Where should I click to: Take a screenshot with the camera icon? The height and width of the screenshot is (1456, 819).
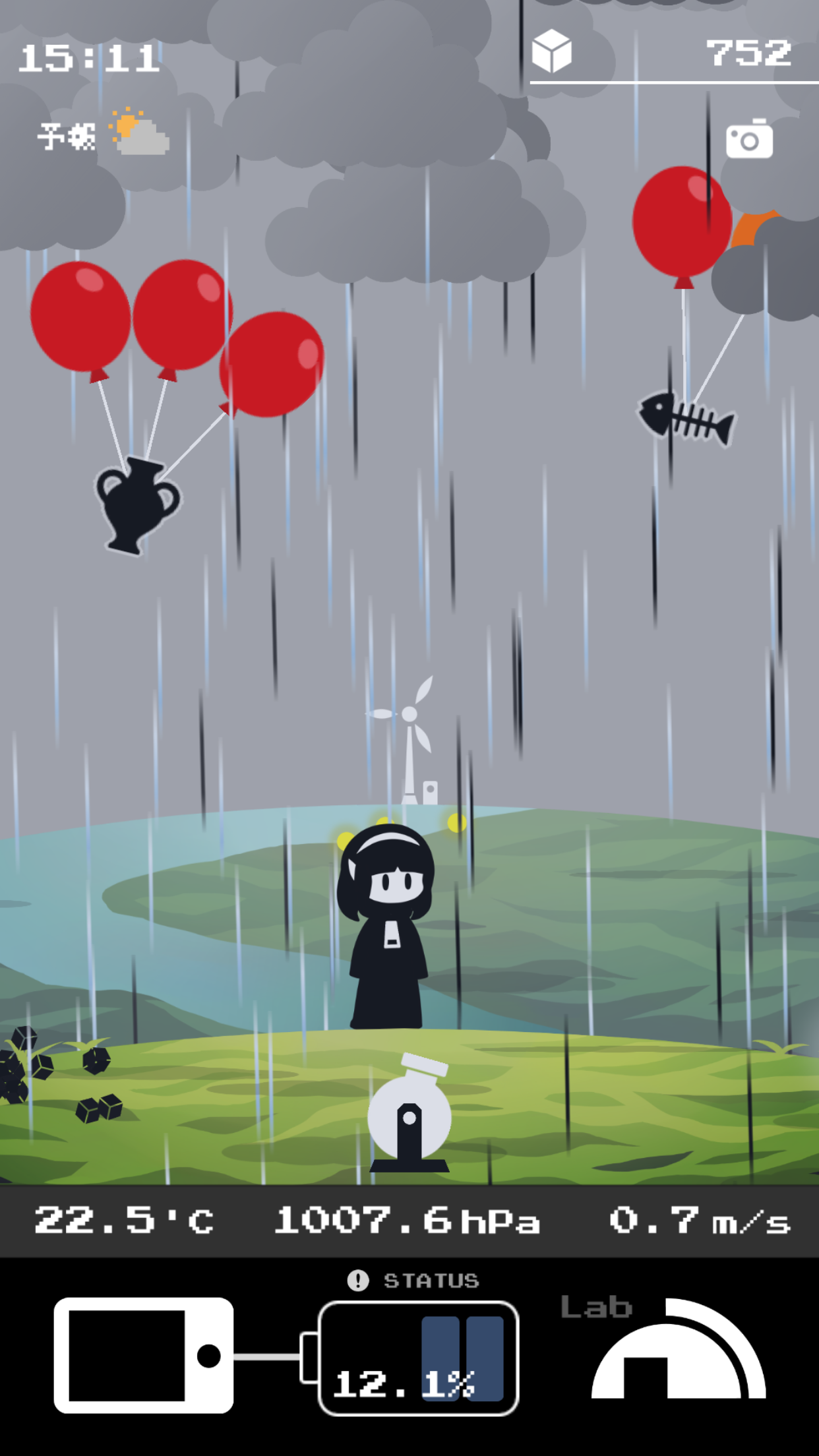pos(749,139)
